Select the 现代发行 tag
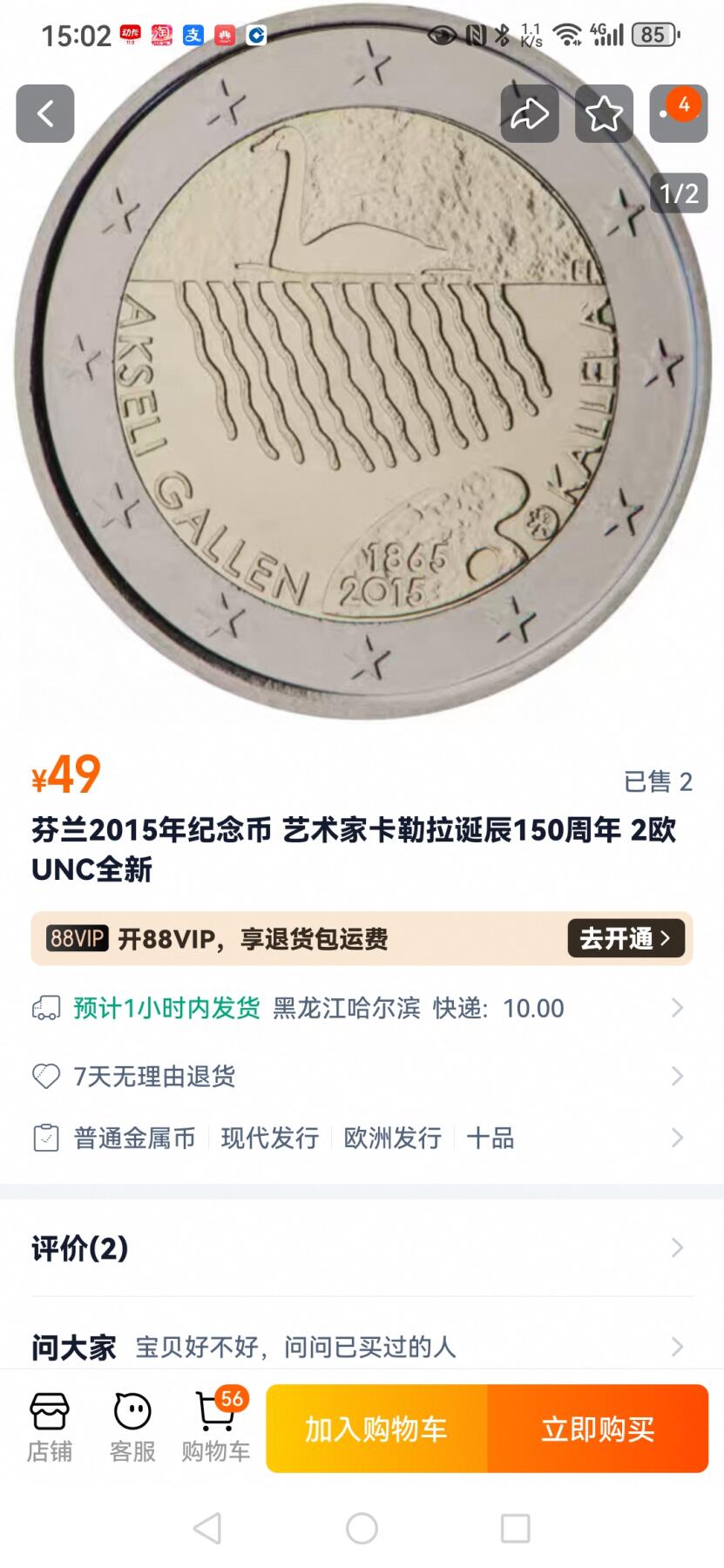Screen dimensions: 724x1568 (270, 1138)
